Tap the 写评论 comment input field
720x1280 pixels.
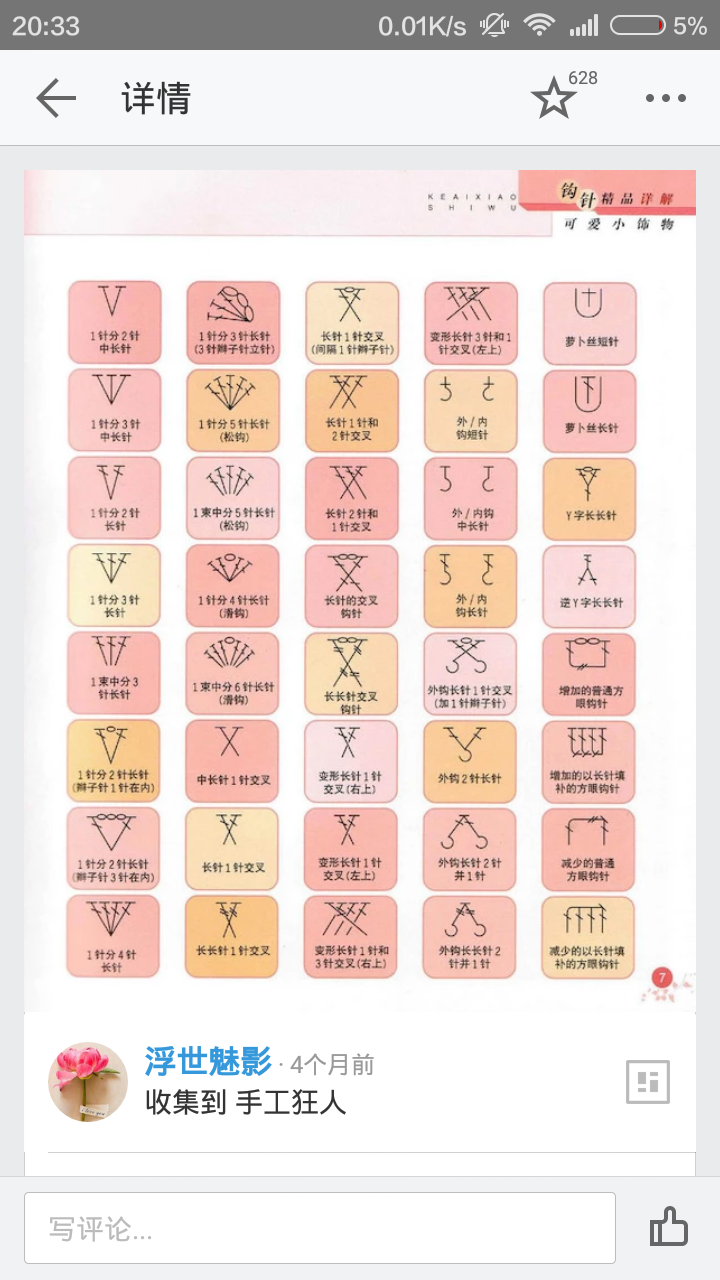(x=320, y=1228)
